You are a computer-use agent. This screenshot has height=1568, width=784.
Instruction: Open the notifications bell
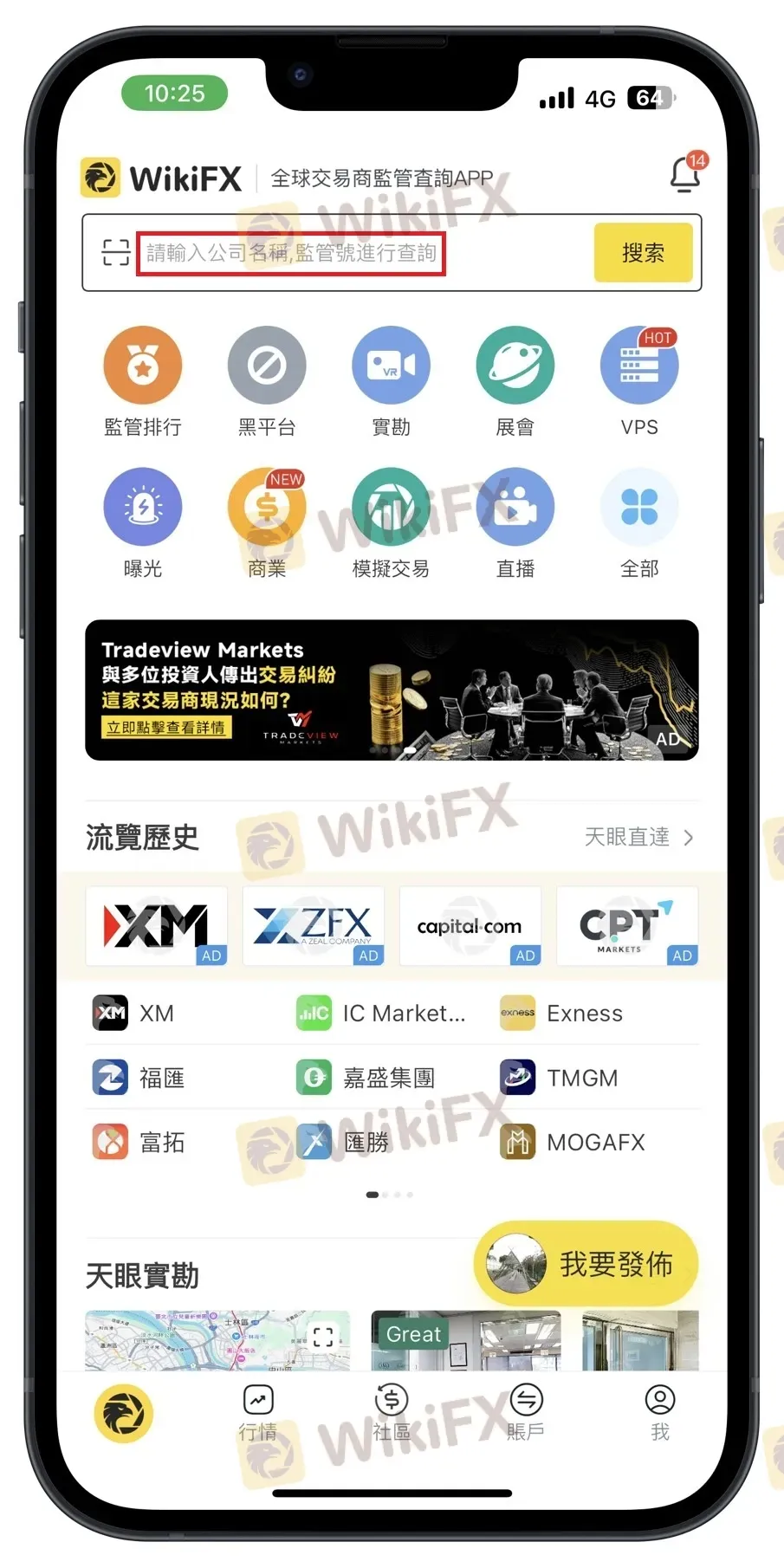pyautogui.click(x=685, y=174)
